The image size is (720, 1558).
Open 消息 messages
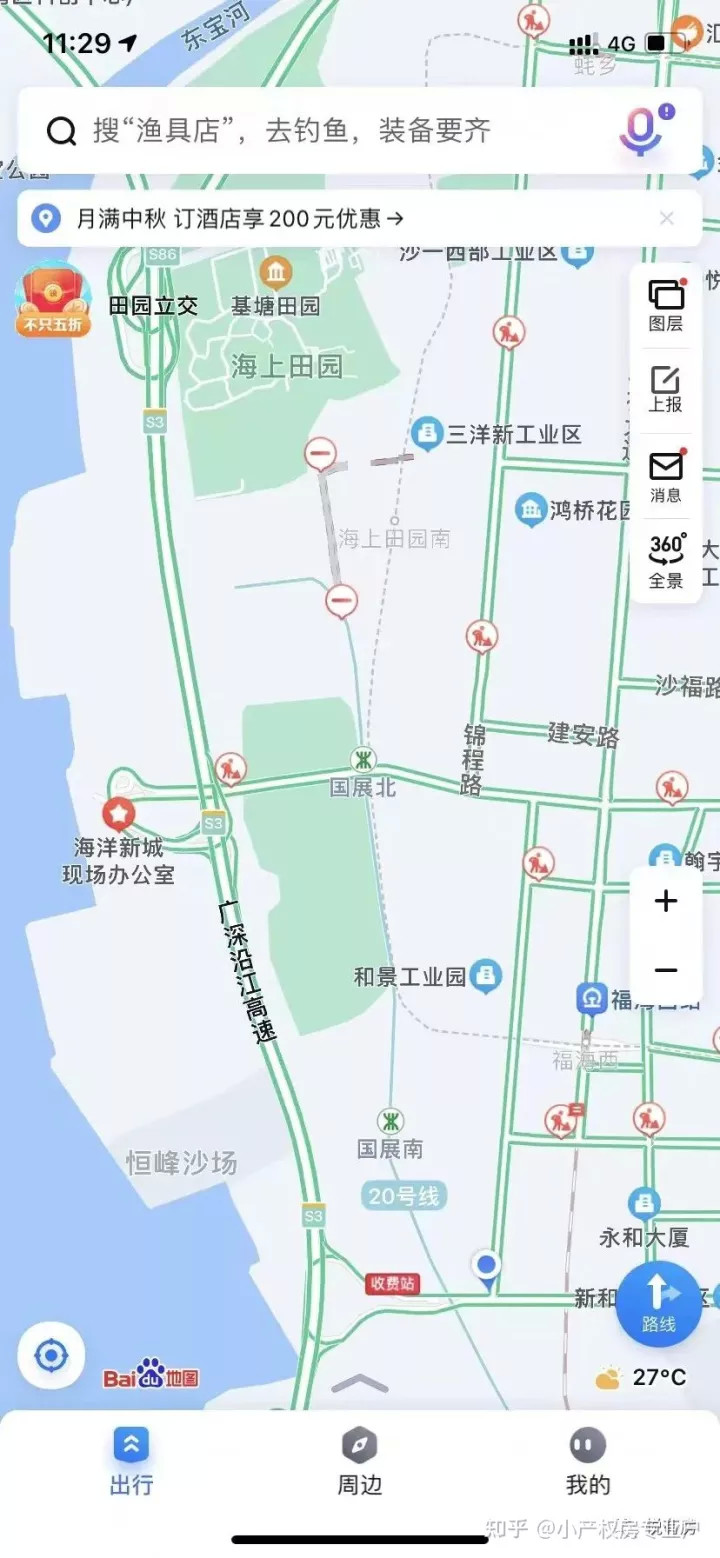(666, 476)
